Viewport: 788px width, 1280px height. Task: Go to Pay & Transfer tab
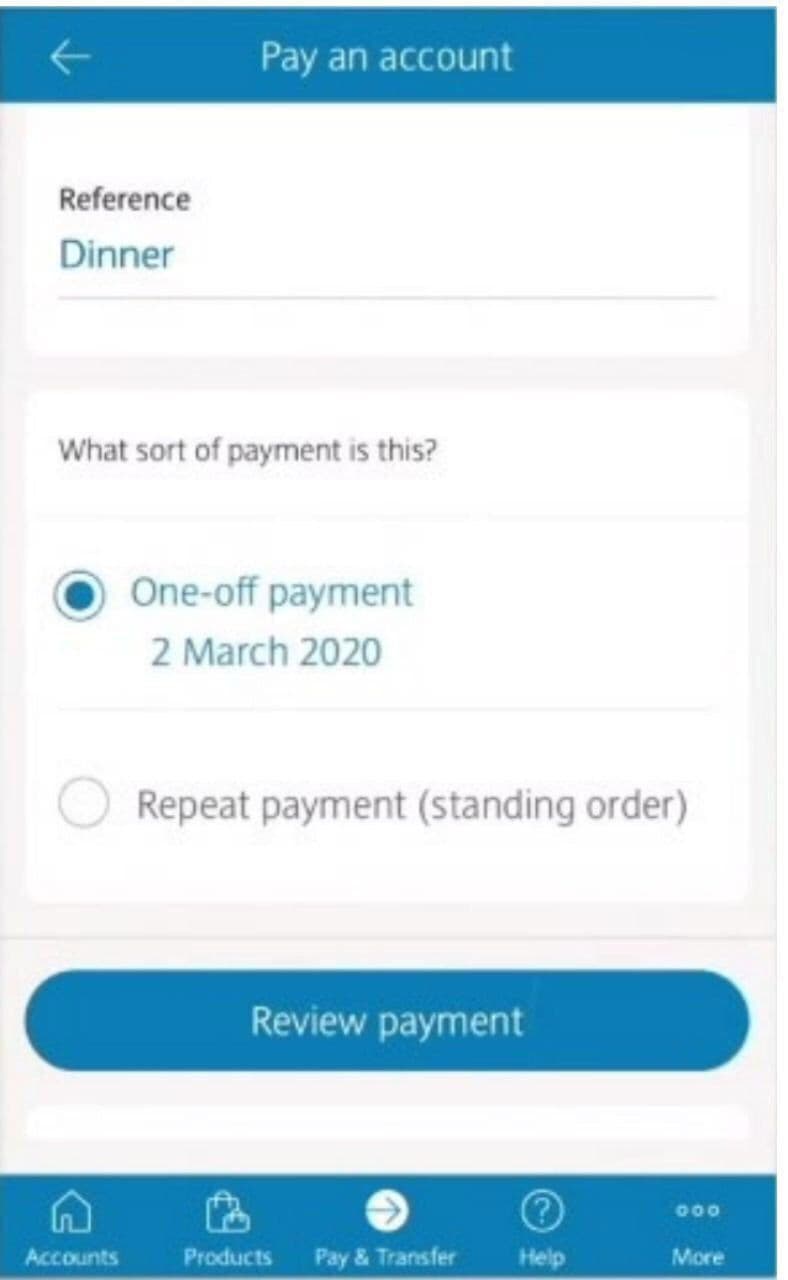385,1230
